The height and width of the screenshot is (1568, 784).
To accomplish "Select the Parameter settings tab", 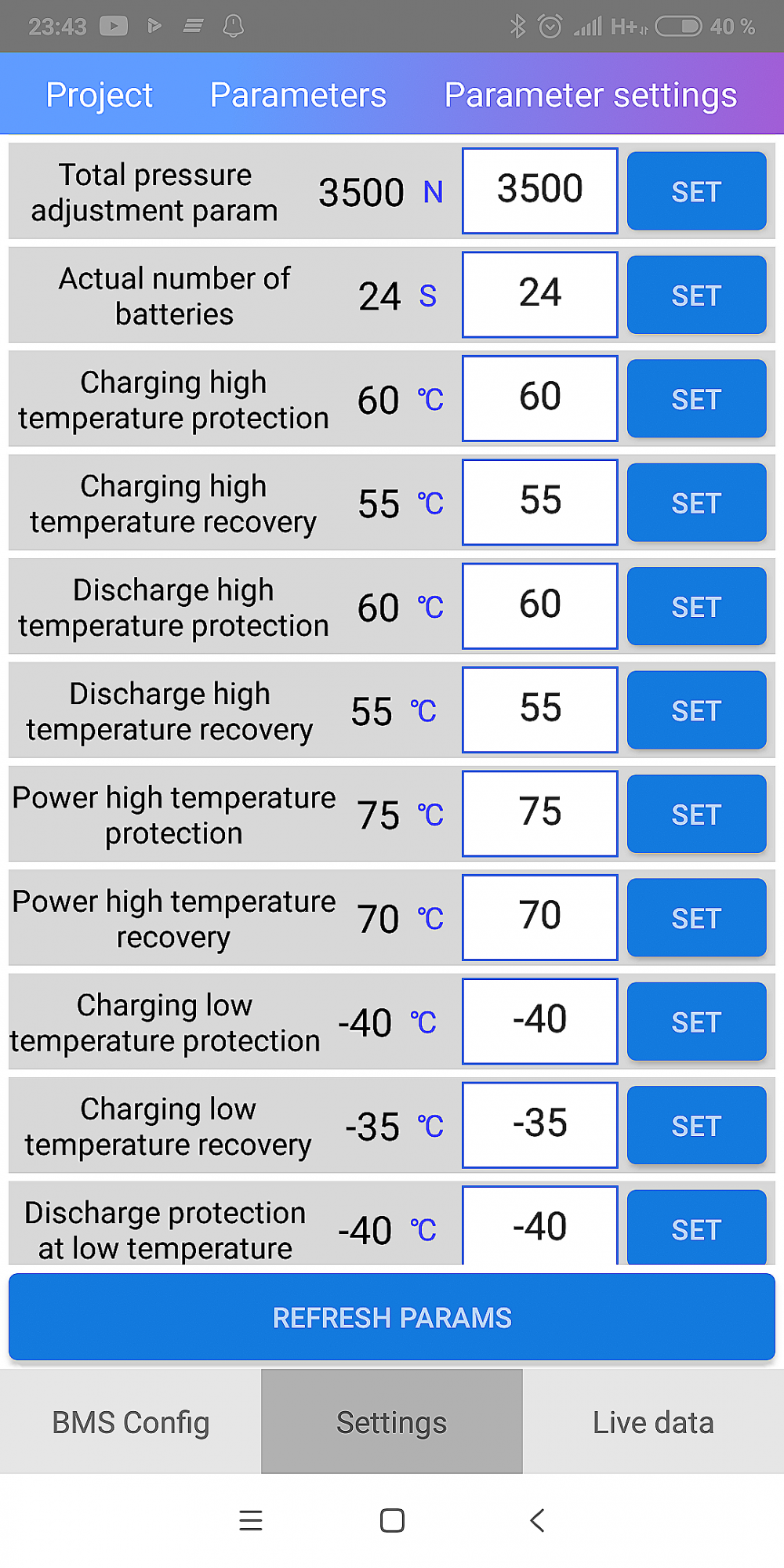I will click(590, 95).
